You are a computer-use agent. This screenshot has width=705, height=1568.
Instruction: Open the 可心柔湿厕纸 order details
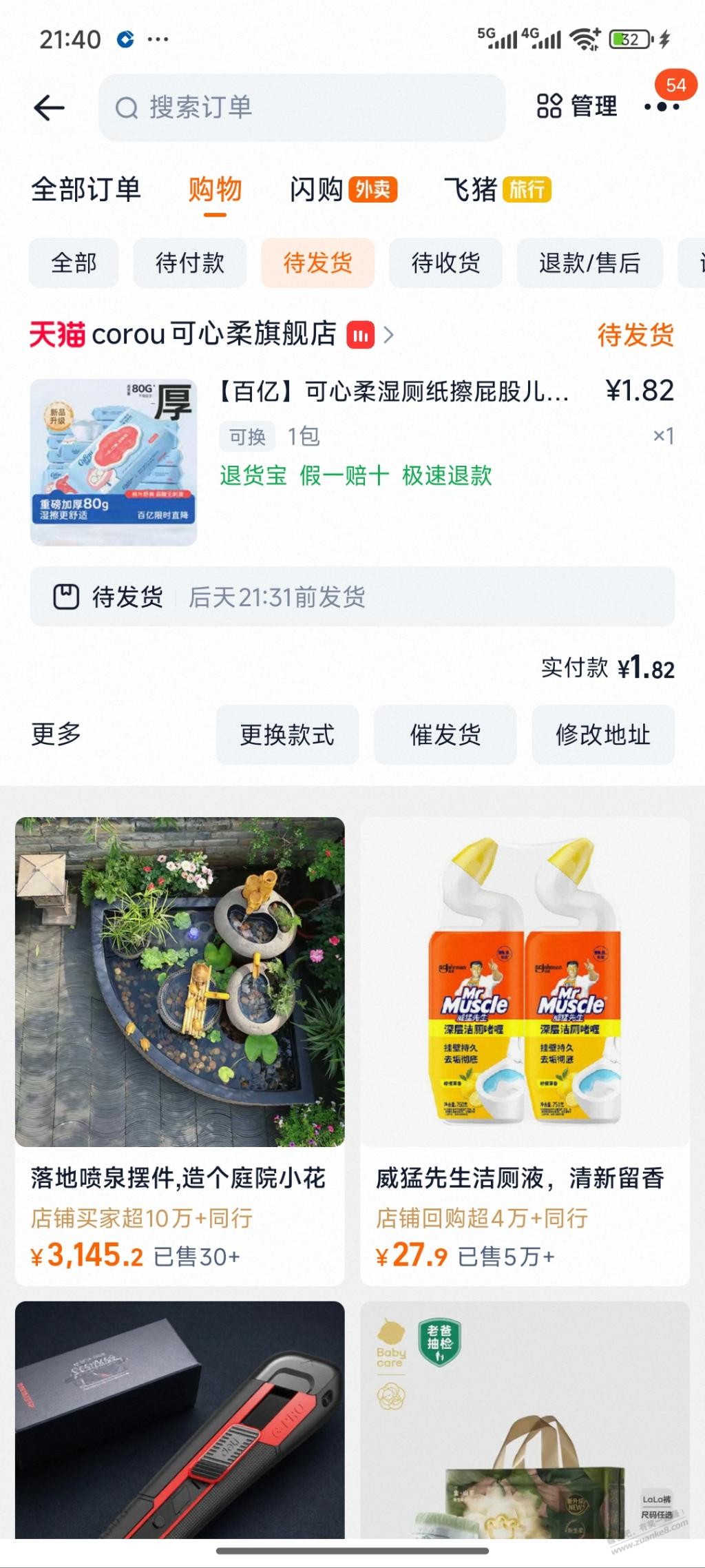click(392, 393)
